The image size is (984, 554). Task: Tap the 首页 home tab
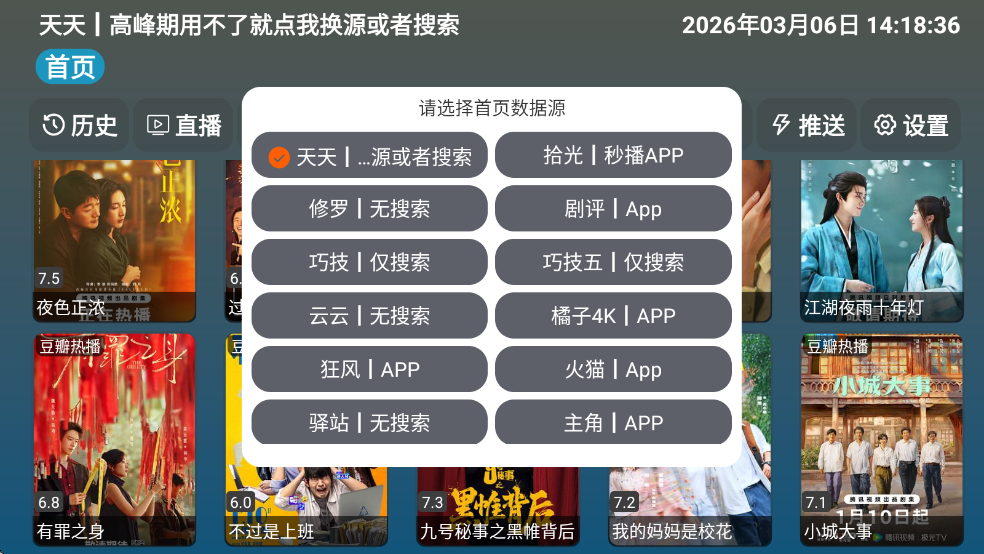(70, 67)
